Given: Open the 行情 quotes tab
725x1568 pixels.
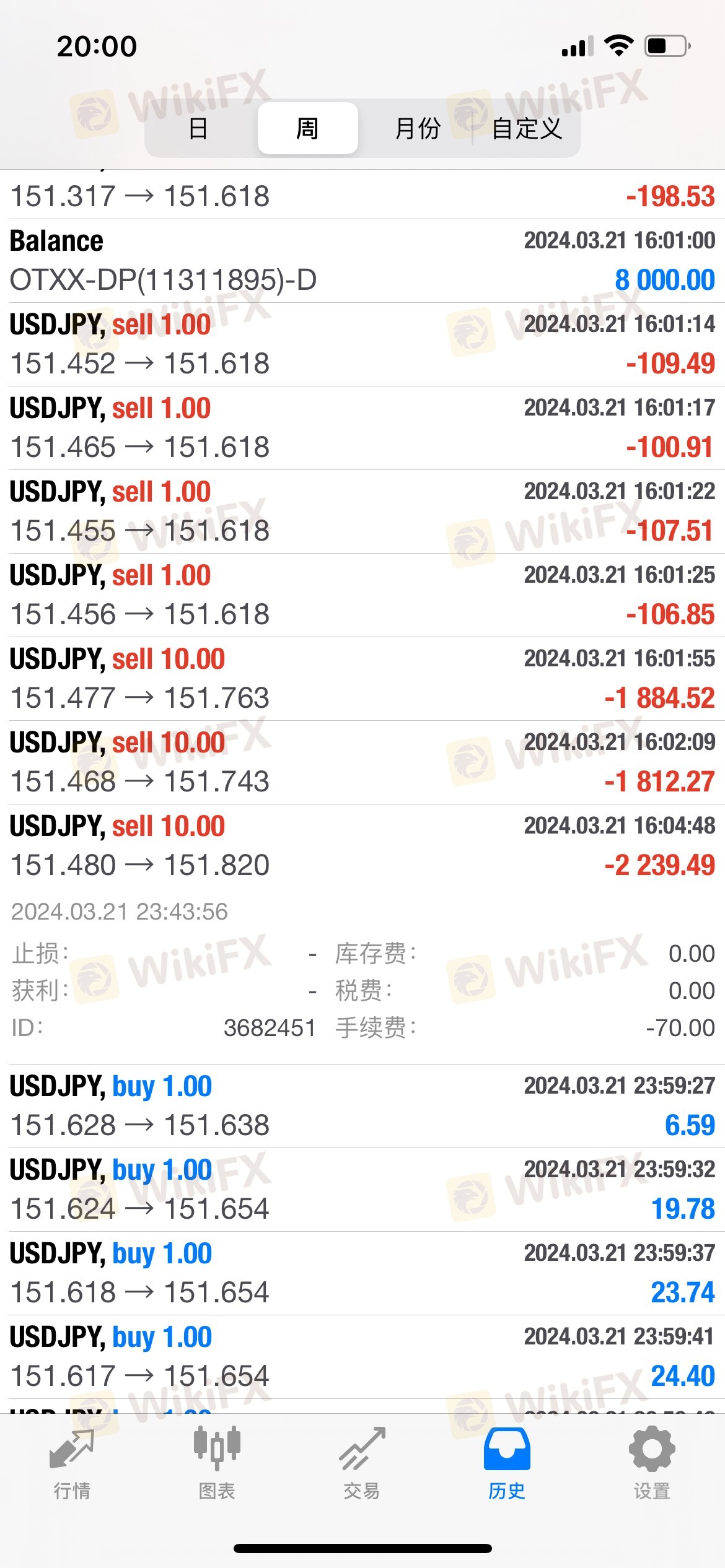Looking at the screenshot, I should pyautogui.click(x=72, y=1464).
